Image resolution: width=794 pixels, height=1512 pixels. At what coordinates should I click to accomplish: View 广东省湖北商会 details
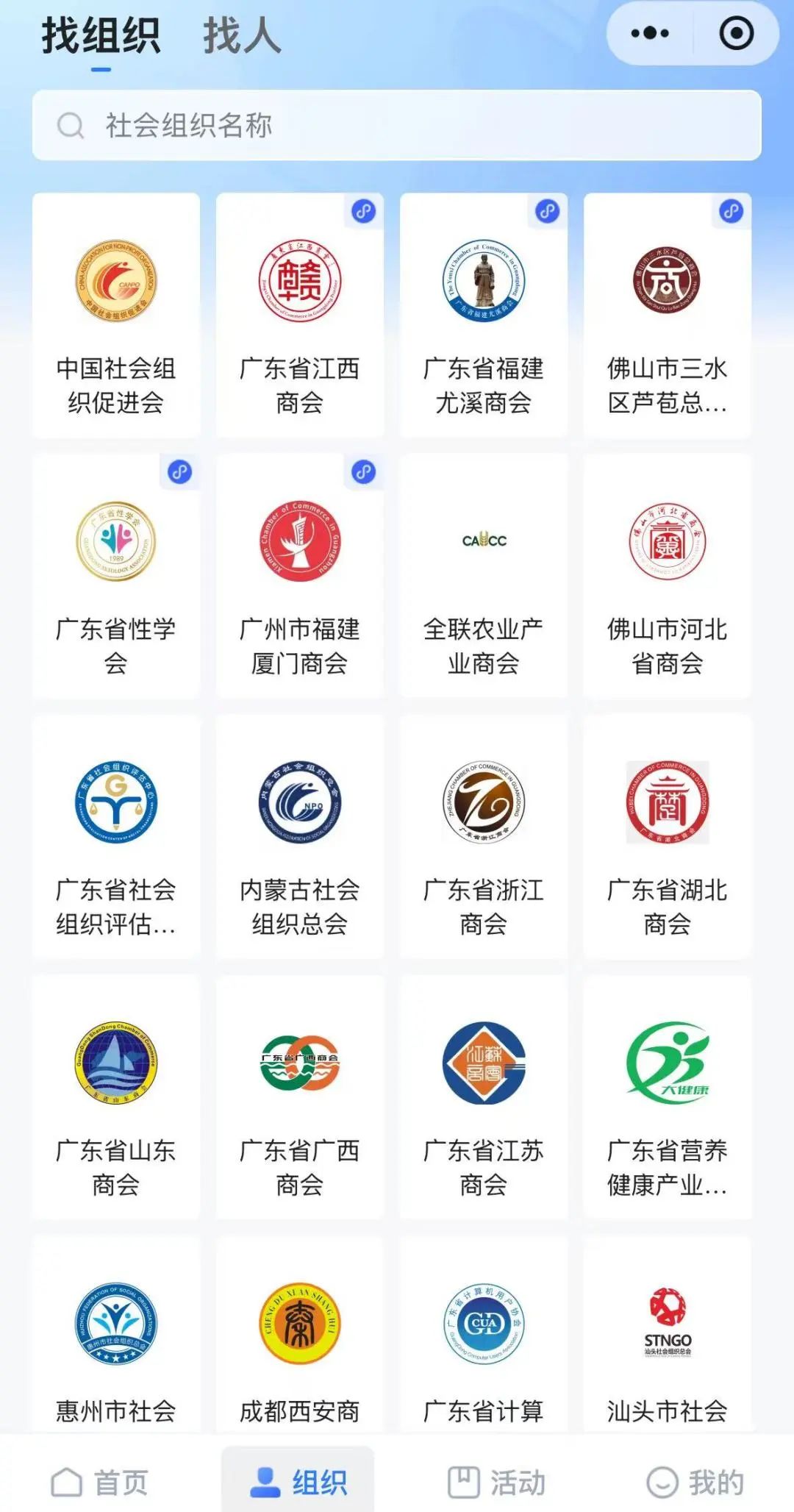[x=668, y=837]
